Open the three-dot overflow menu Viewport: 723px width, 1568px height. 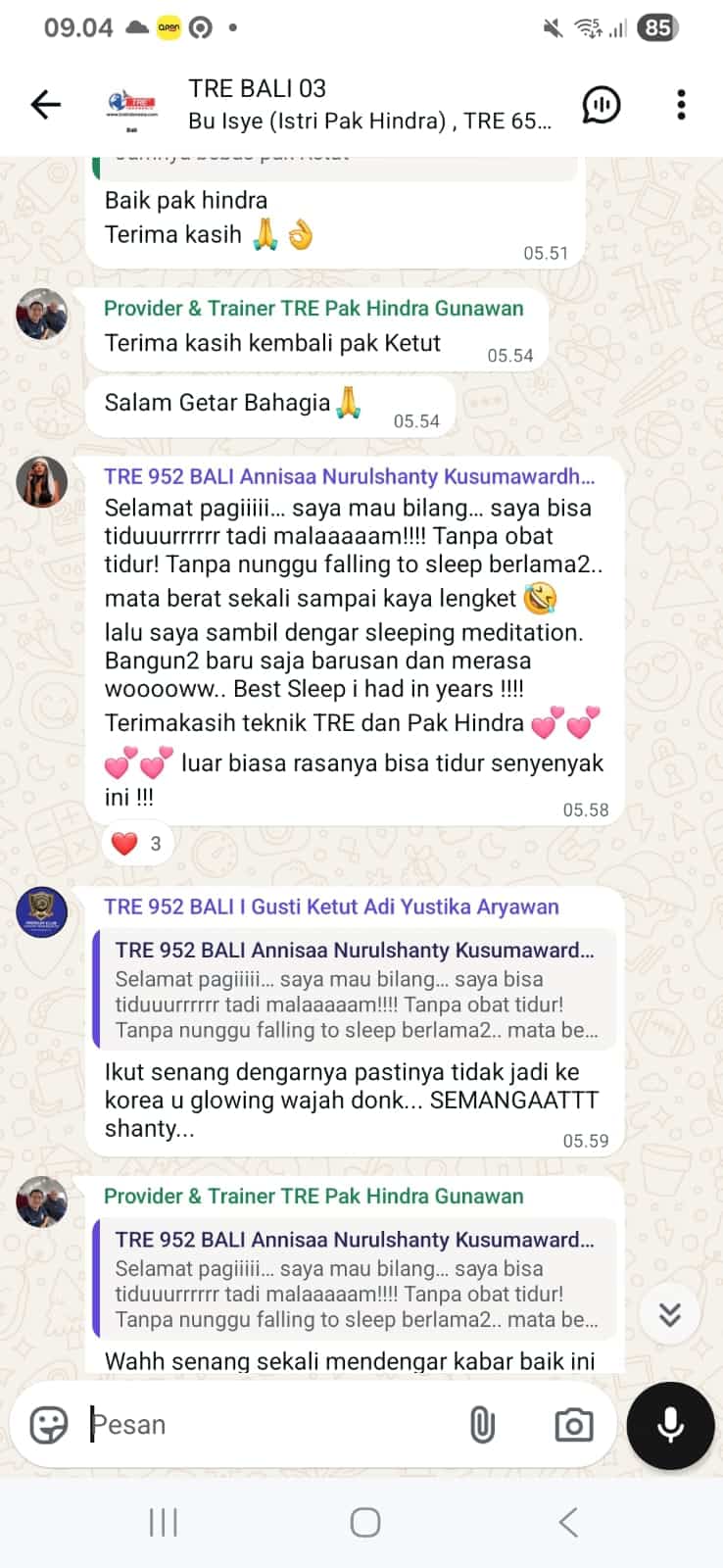[681, 104]
